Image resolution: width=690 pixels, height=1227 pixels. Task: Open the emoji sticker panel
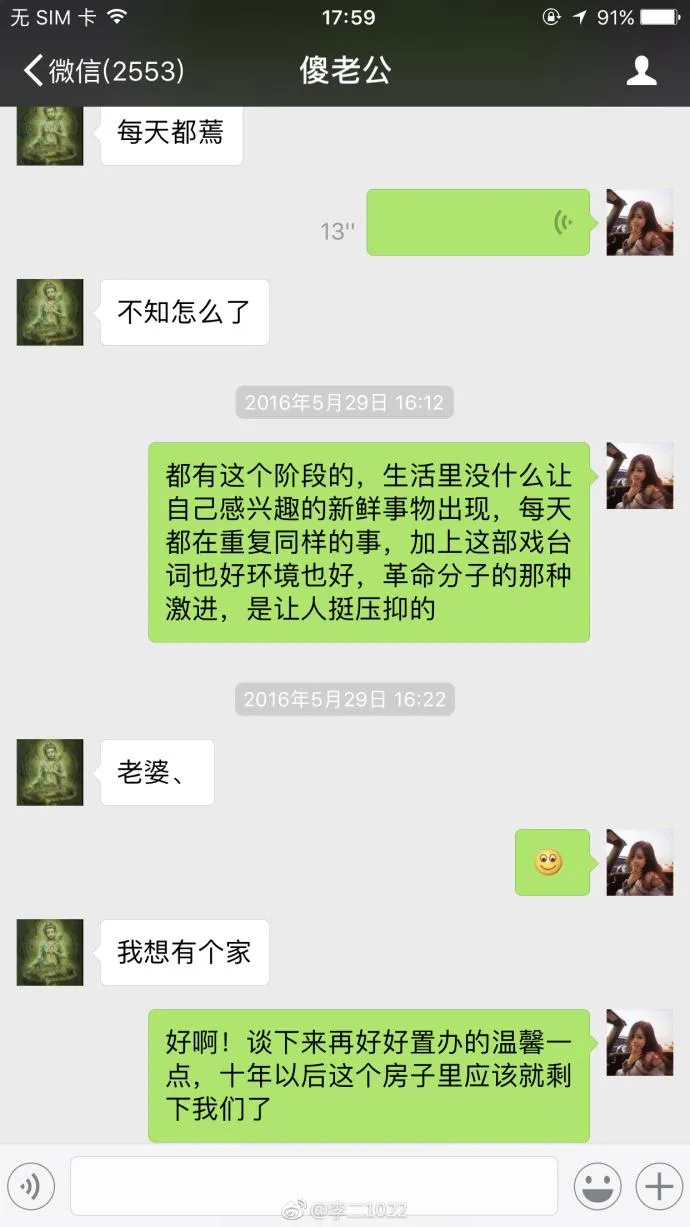pyautogui.click(x=597, y=1187)
